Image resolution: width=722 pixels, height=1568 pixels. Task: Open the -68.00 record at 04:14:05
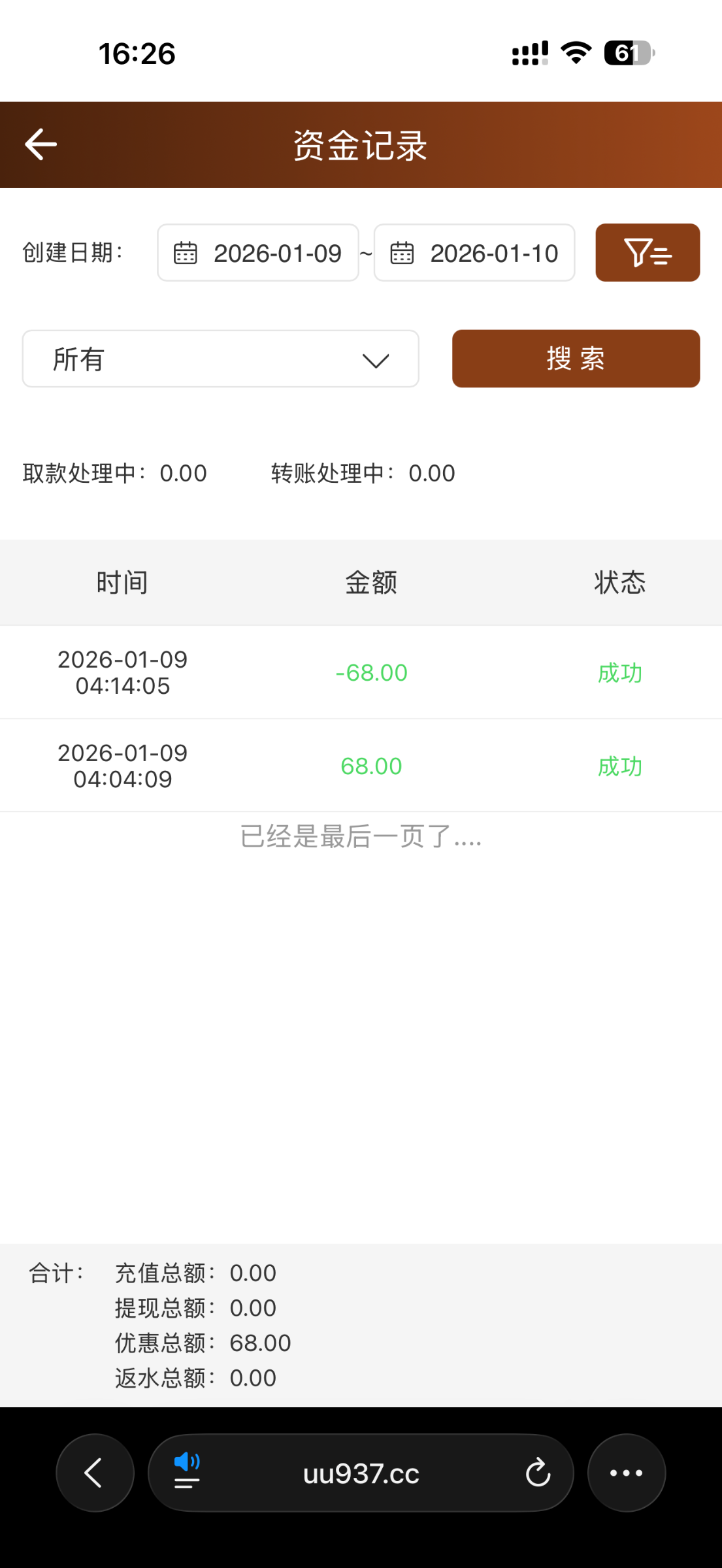tap(361, 672)
